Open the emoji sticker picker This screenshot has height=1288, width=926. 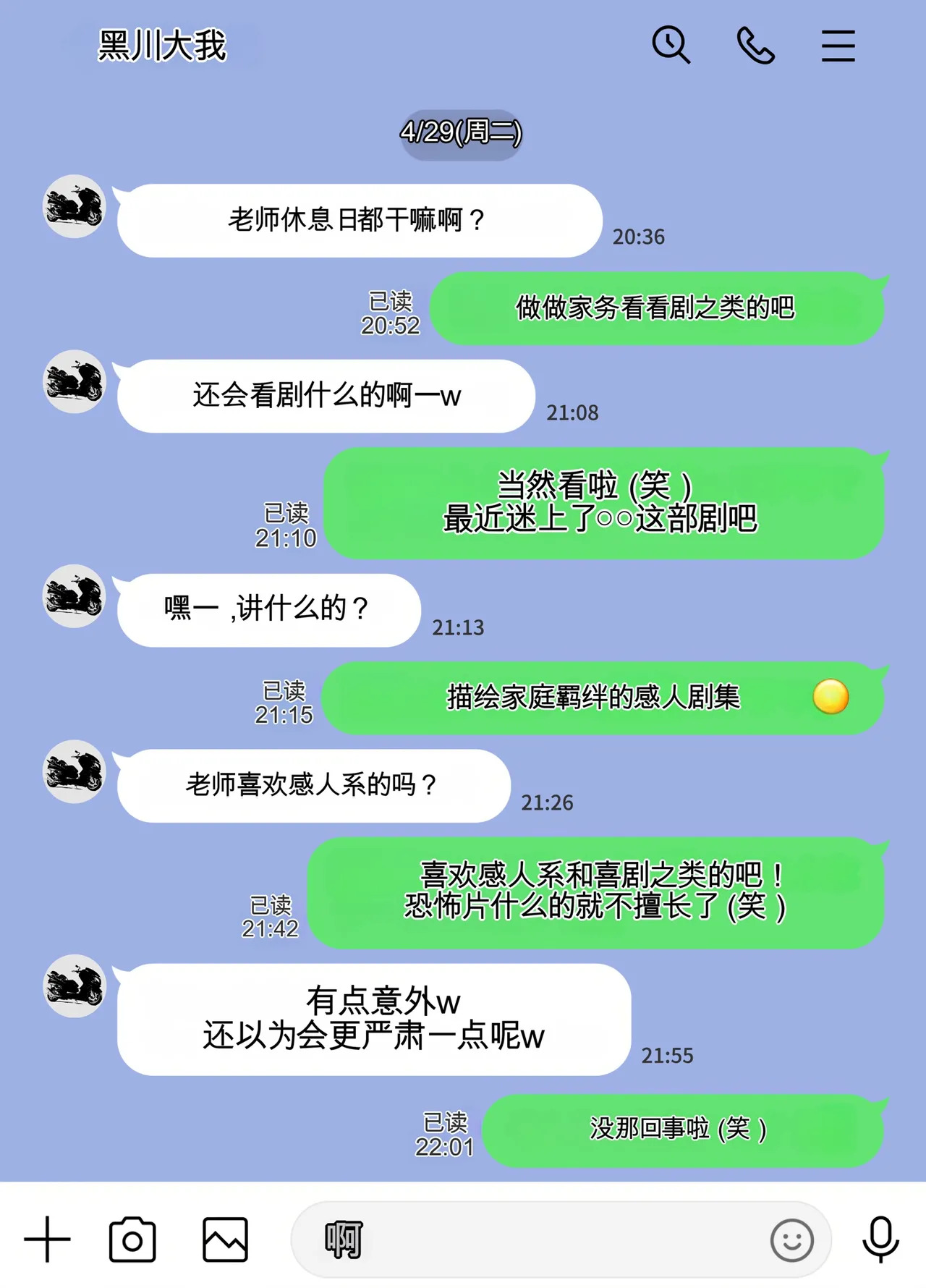pyautogui.click(x=791, y=1240)
